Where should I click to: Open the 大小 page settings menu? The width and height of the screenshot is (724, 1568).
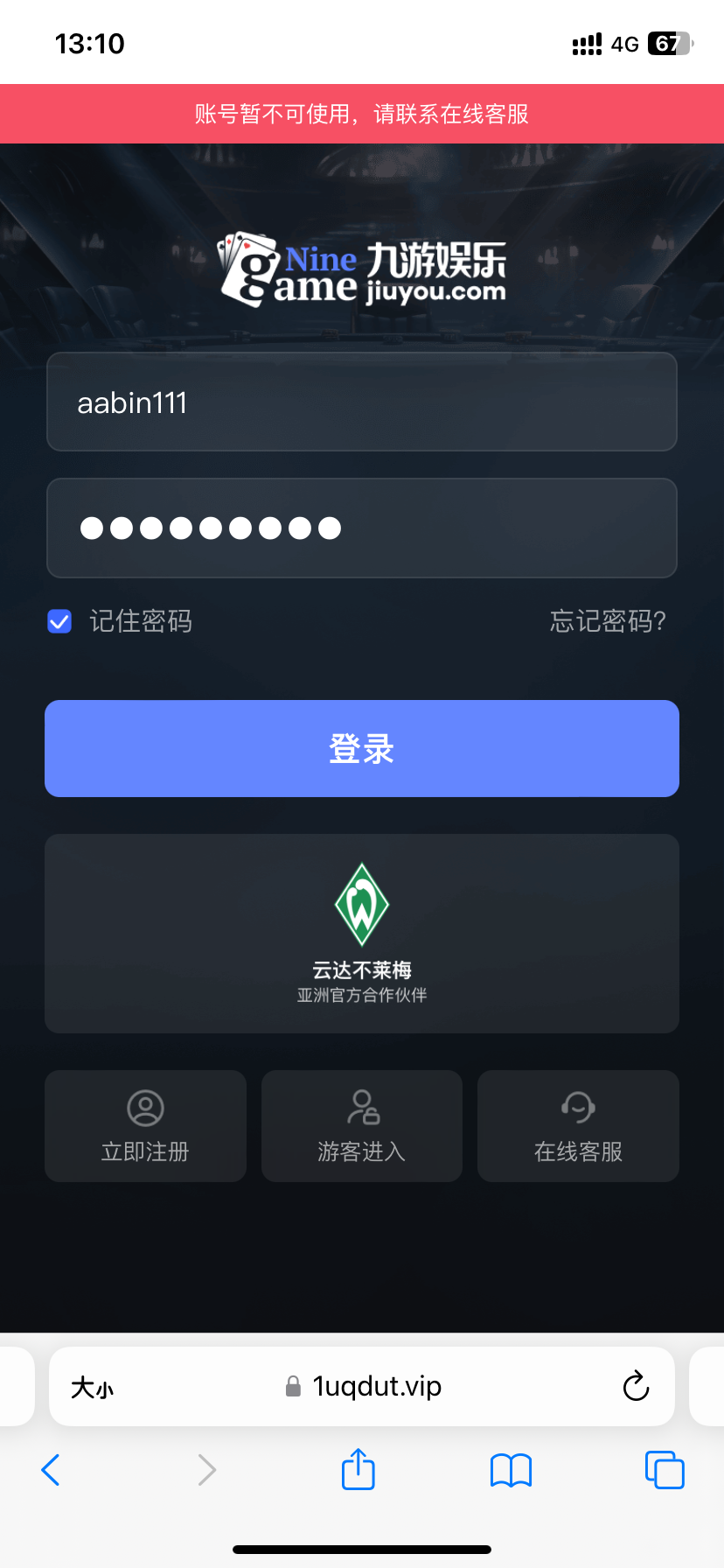coord(92,1388)
